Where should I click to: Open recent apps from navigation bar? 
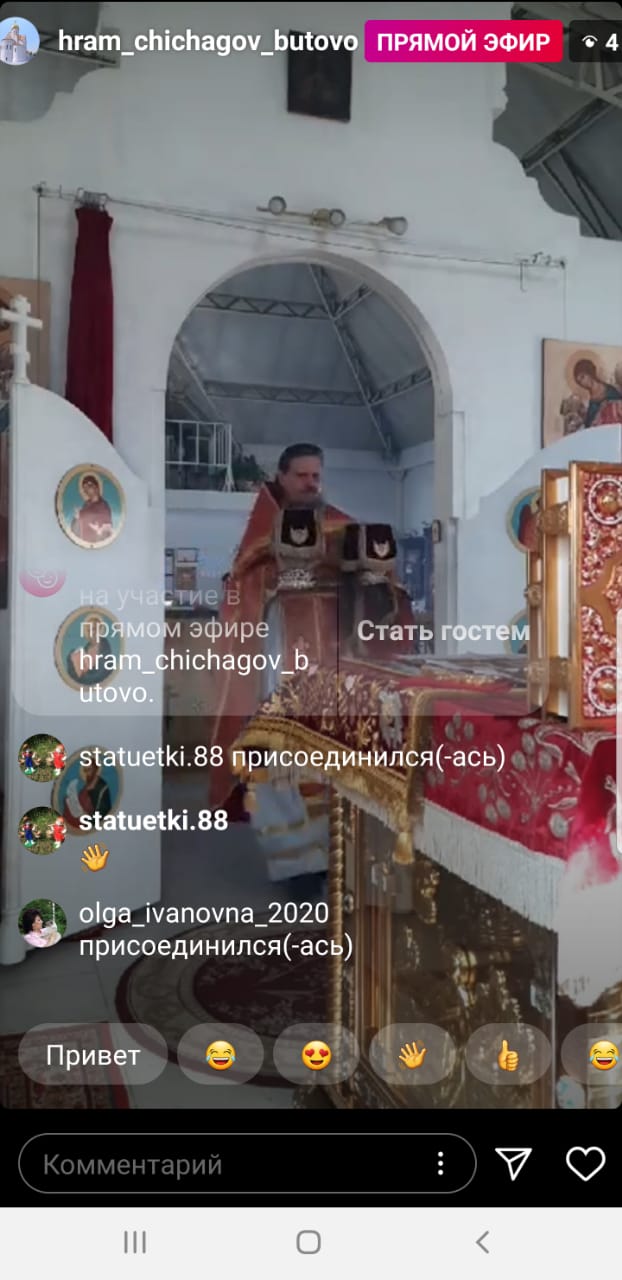tap(135, 1243)
